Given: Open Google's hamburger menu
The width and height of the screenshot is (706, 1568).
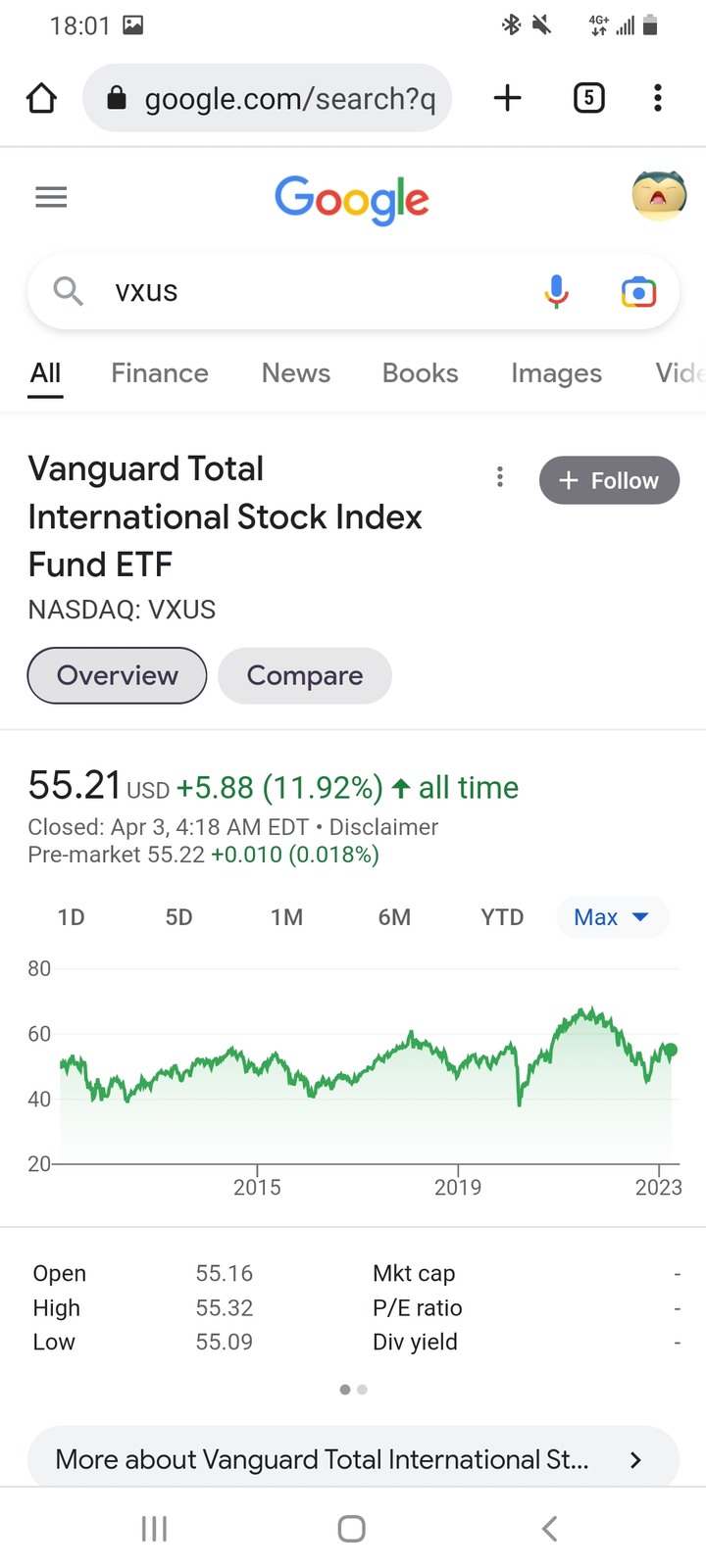Looking at the screenshot, I should [51, 198].
